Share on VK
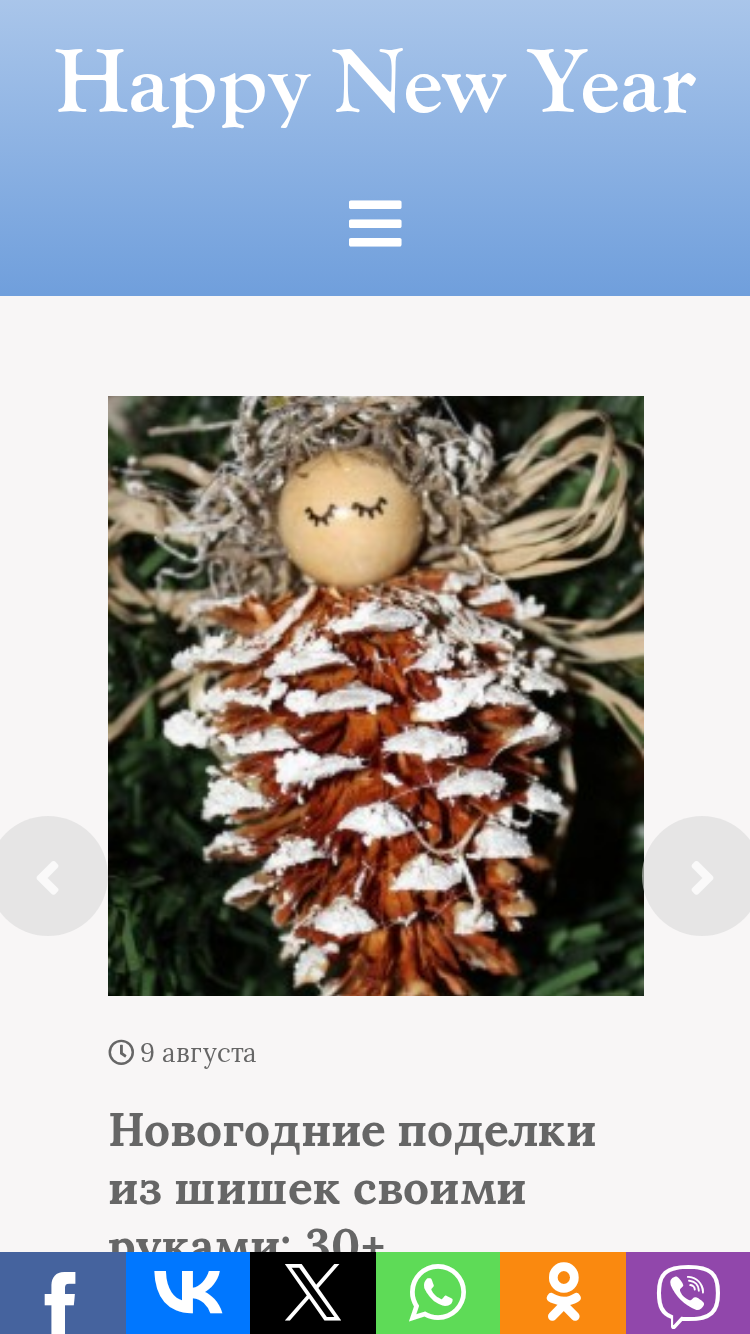The image size is (750, 1334). (187, 1293)
